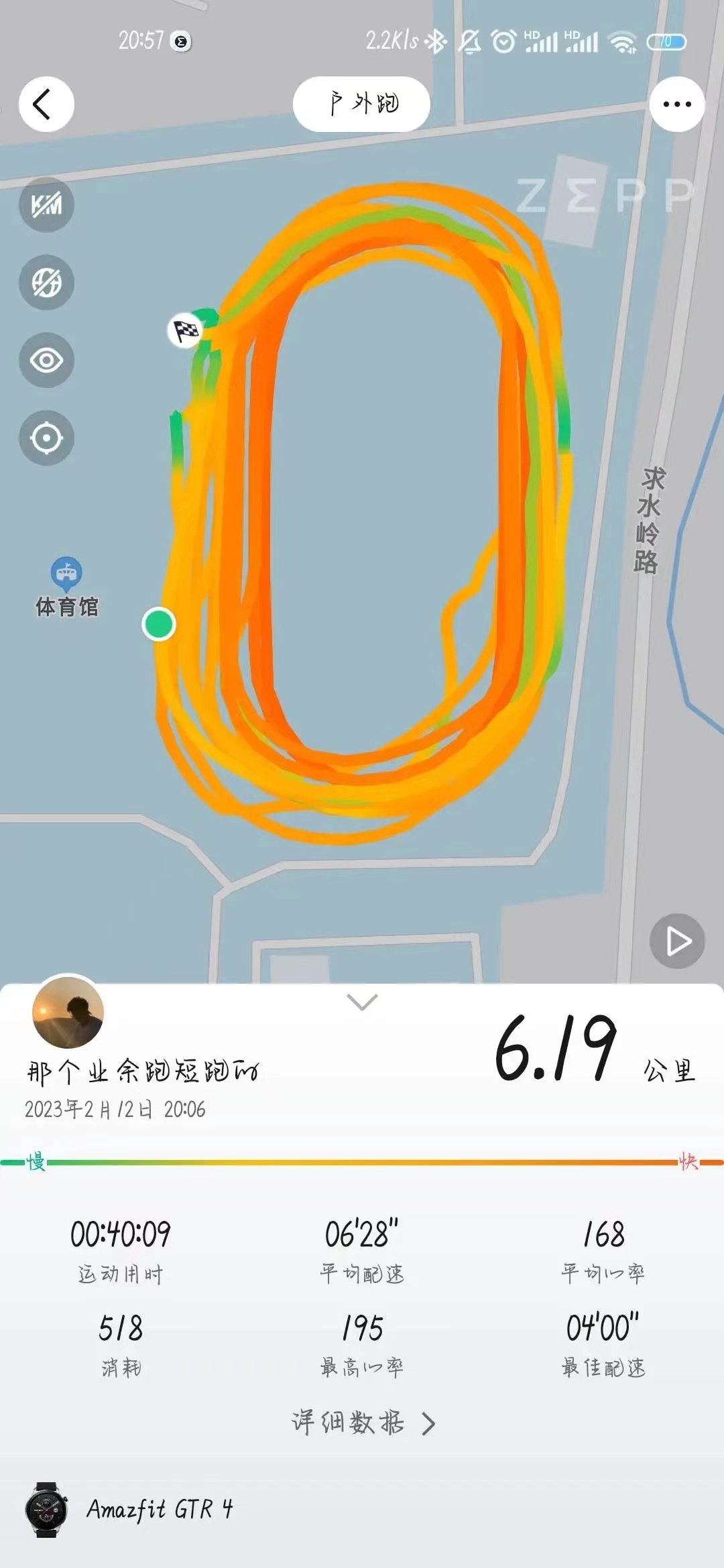This screenshot has height=1568, width=724.
Task: Open the three-dot overflow menu
Action: click(x=676, y=105)
